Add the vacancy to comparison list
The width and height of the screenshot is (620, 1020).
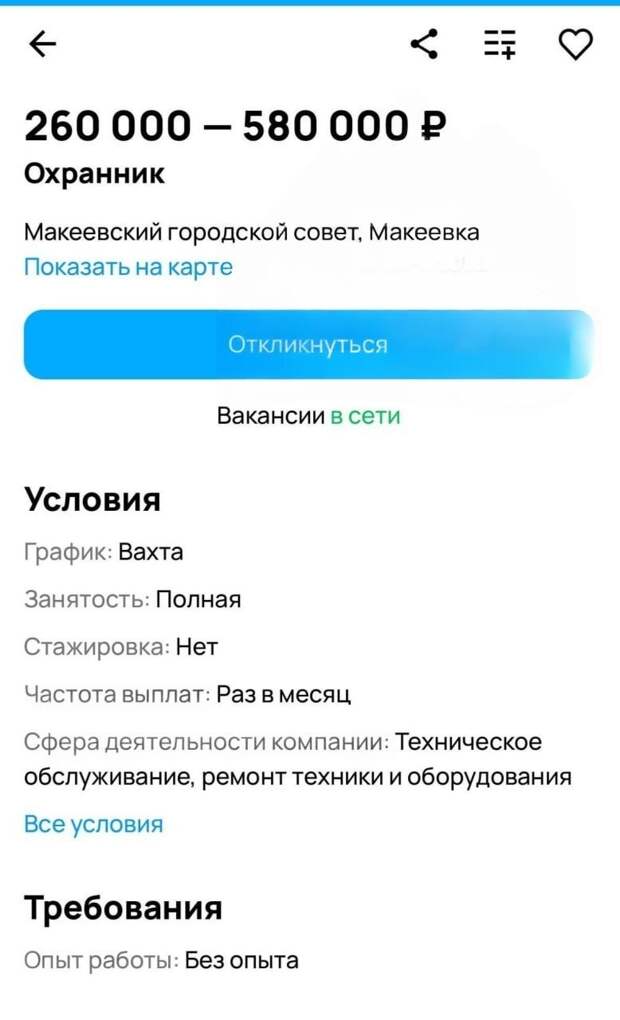pyautogui.click(x=500, y=44)
